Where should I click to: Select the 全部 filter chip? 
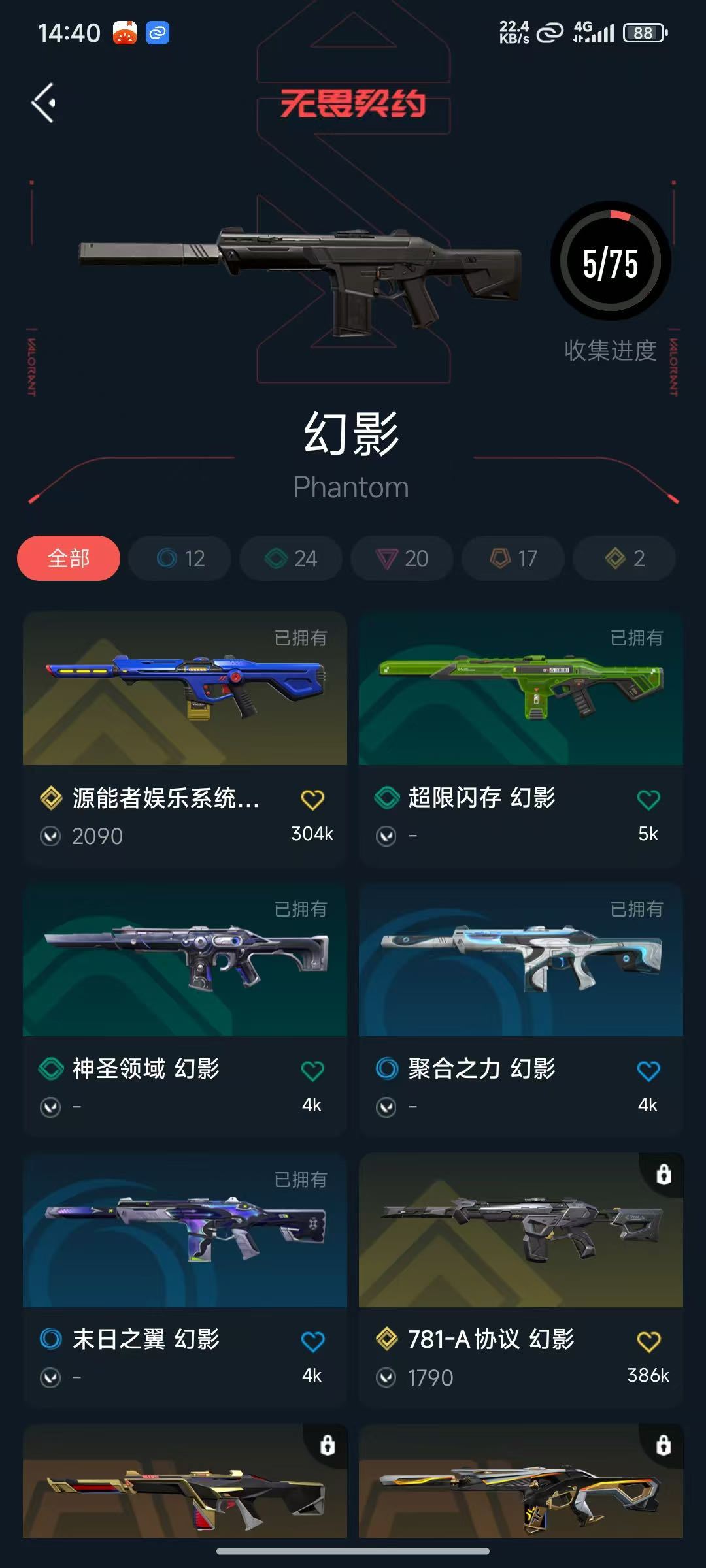(69, 559)
